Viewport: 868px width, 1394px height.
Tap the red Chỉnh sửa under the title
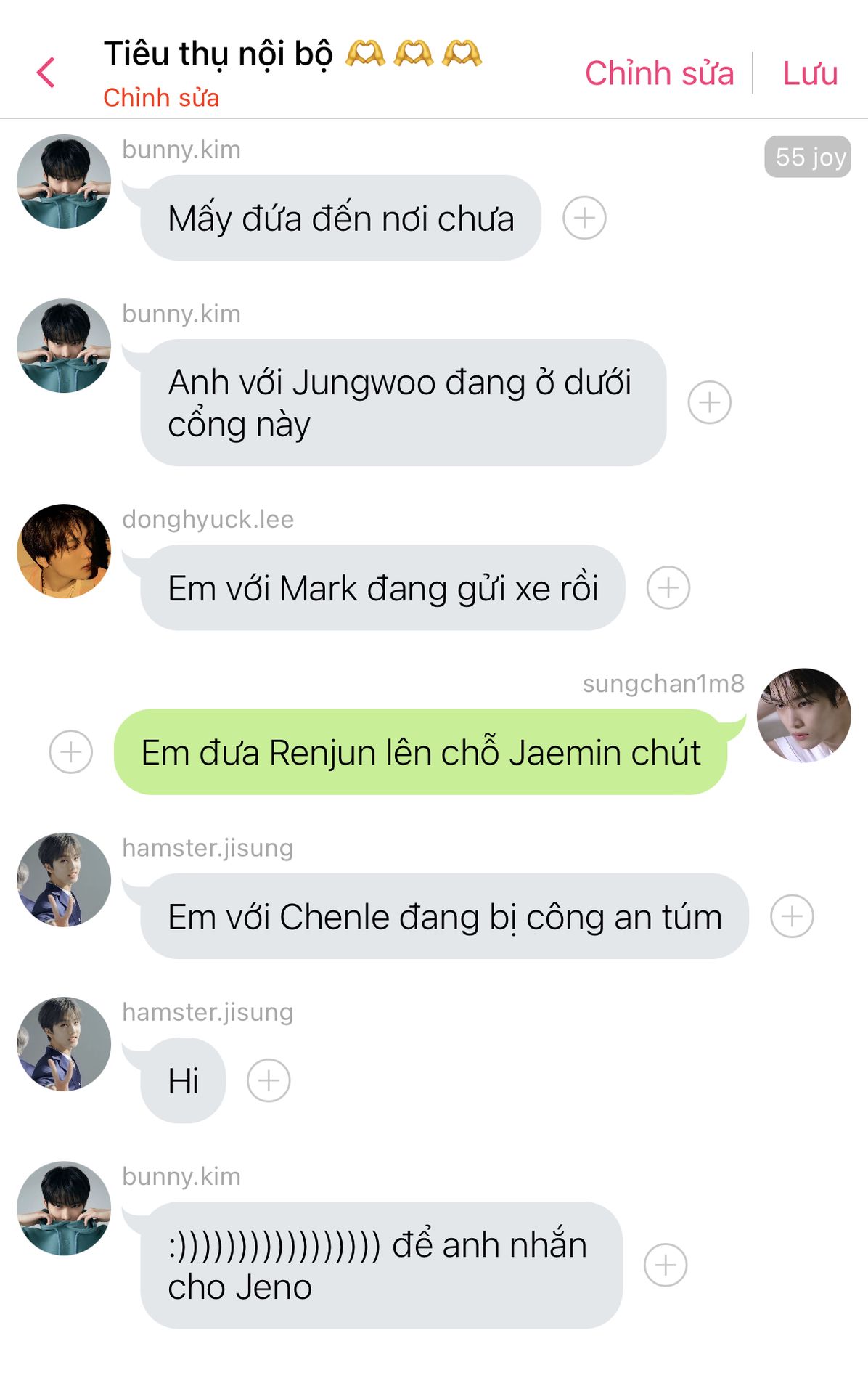161,97
